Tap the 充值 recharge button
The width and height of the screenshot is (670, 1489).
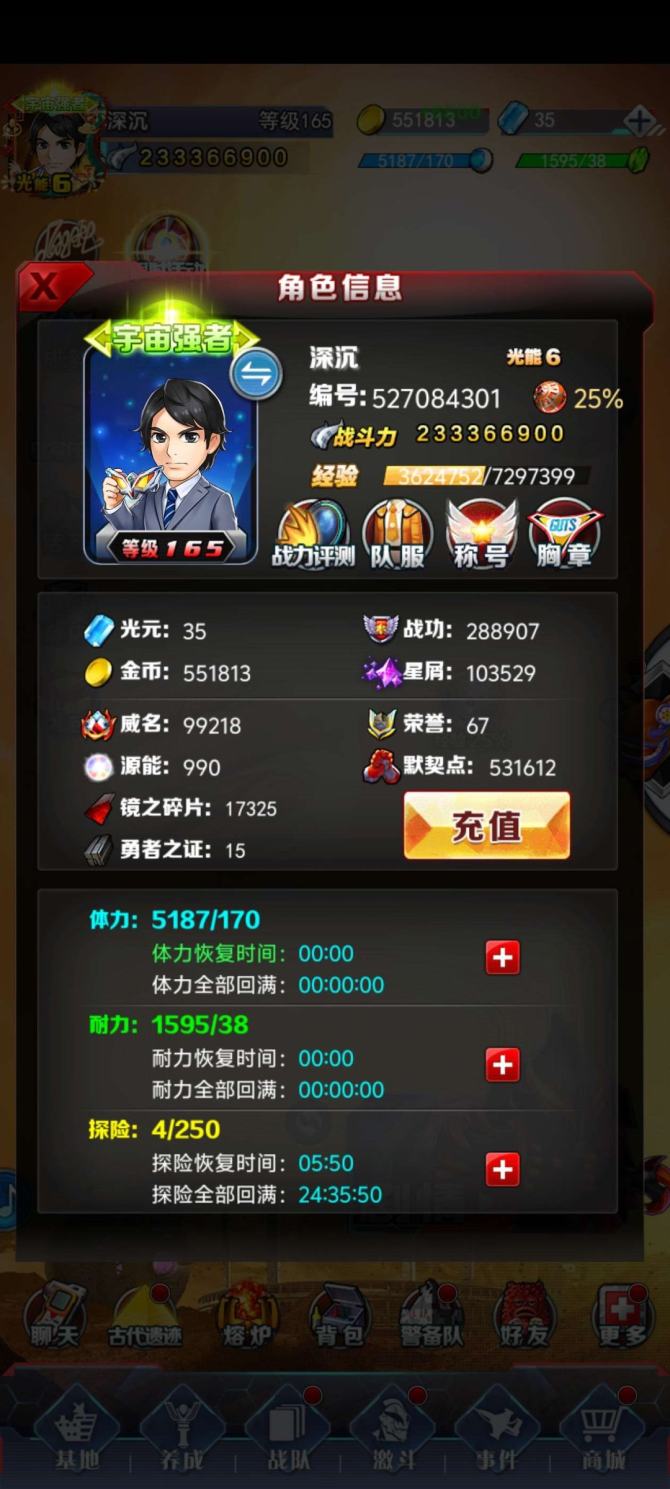pos(487,826)
